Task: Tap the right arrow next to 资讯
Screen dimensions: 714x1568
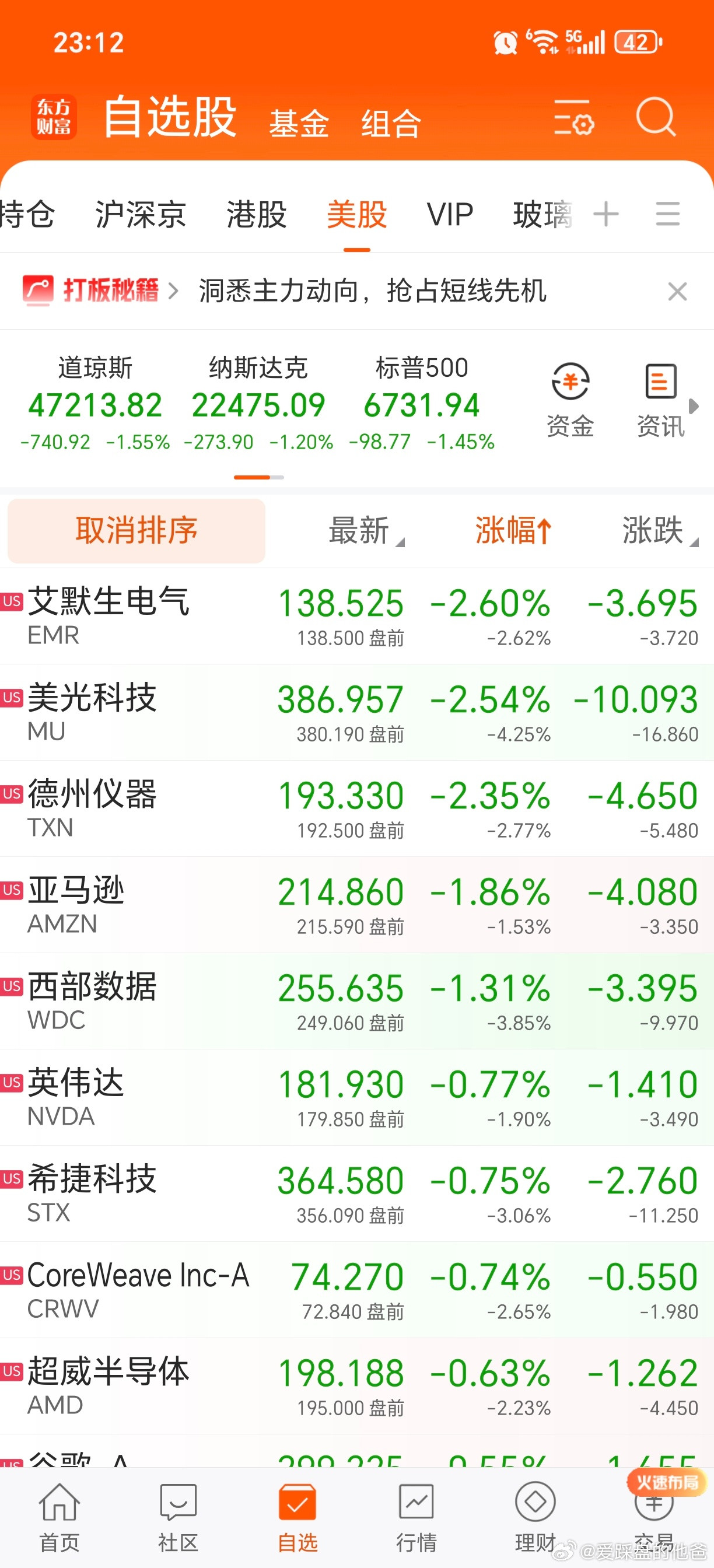Action: 694,407
